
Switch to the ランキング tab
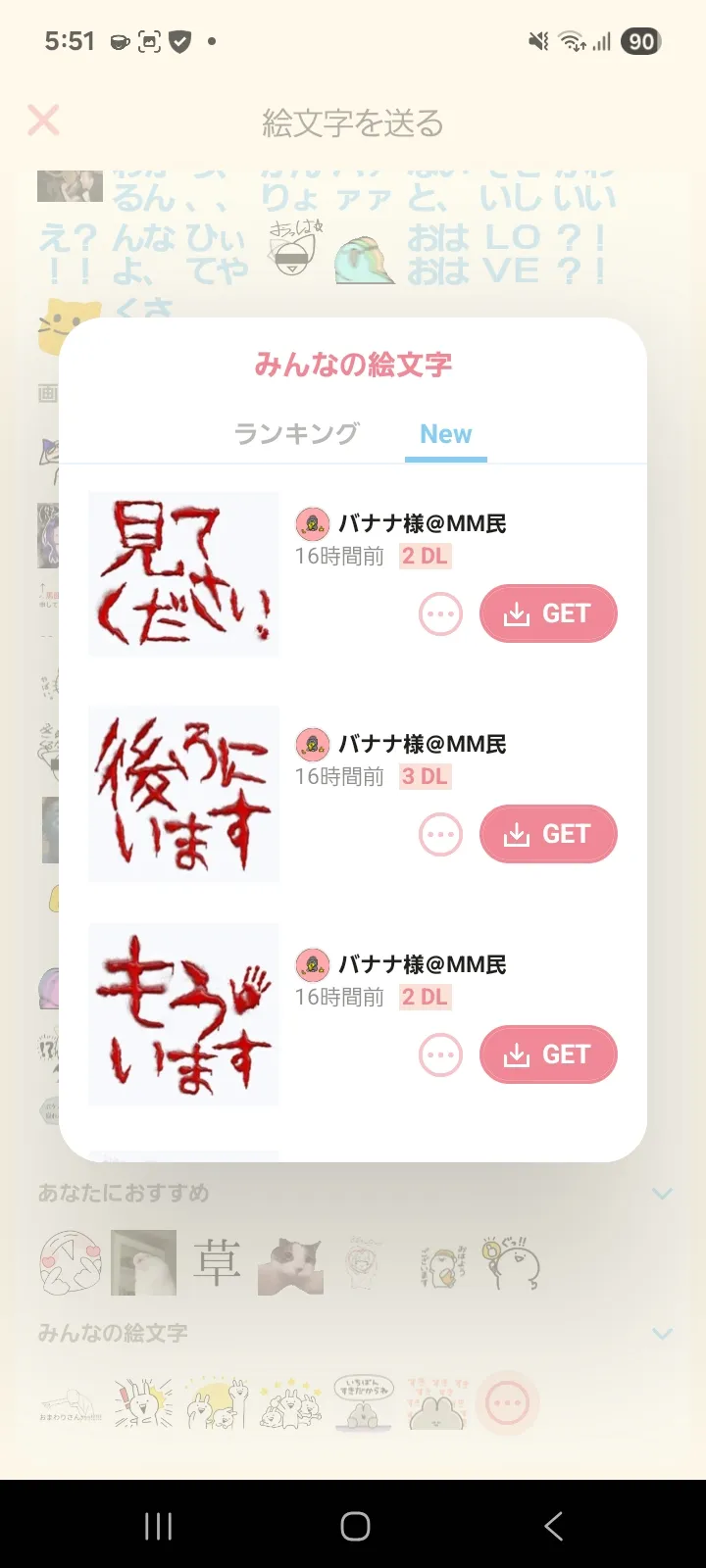(x=296, y=434)
